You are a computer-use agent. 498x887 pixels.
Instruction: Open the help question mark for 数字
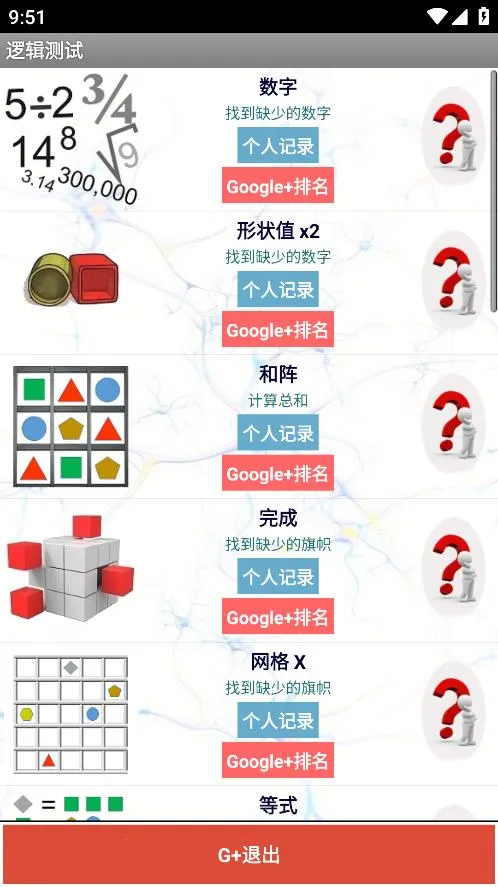coord(453,136)
